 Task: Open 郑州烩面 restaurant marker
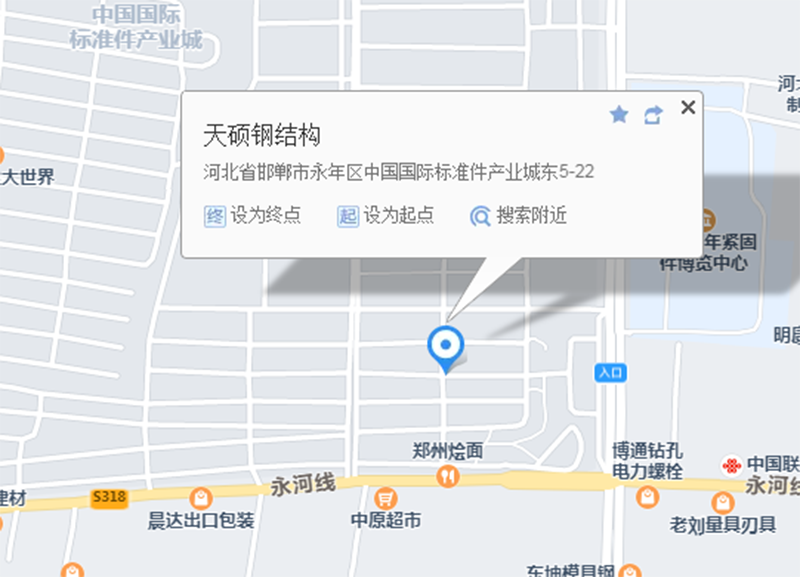[x=446, y=477]
